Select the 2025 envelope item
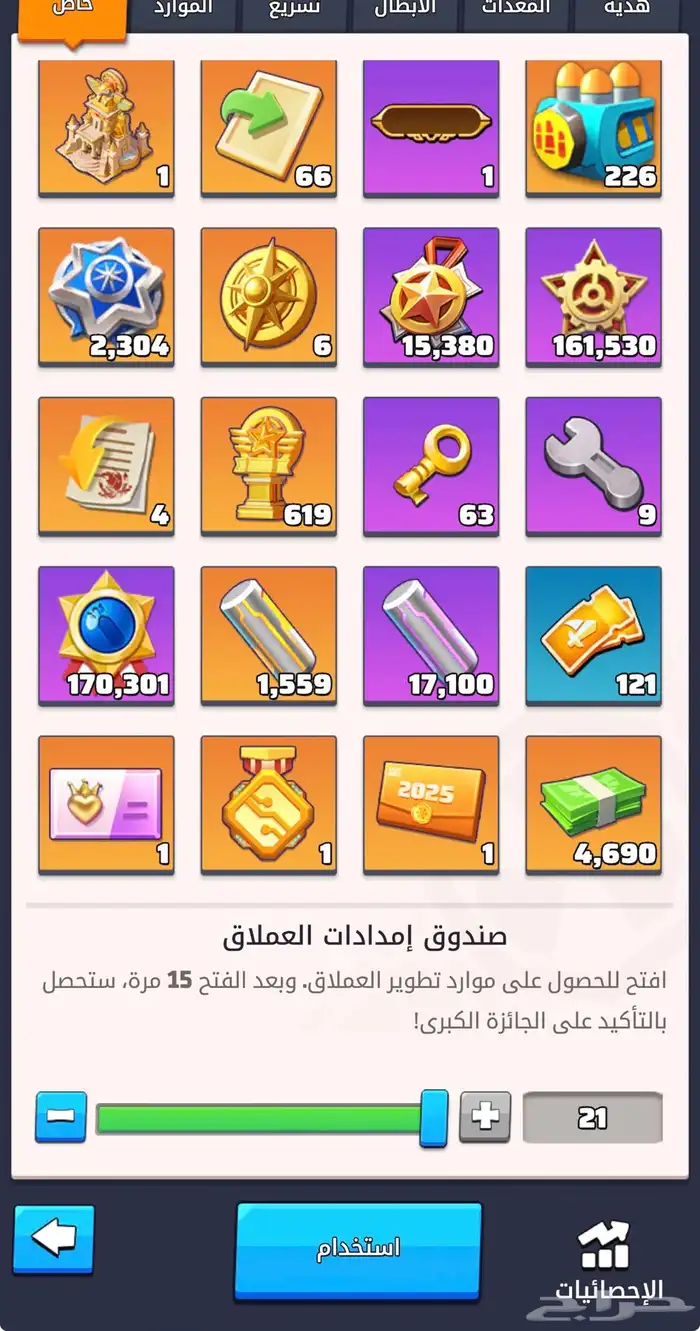This screenshot has height=1331, width=700. (x=430, y=804)
